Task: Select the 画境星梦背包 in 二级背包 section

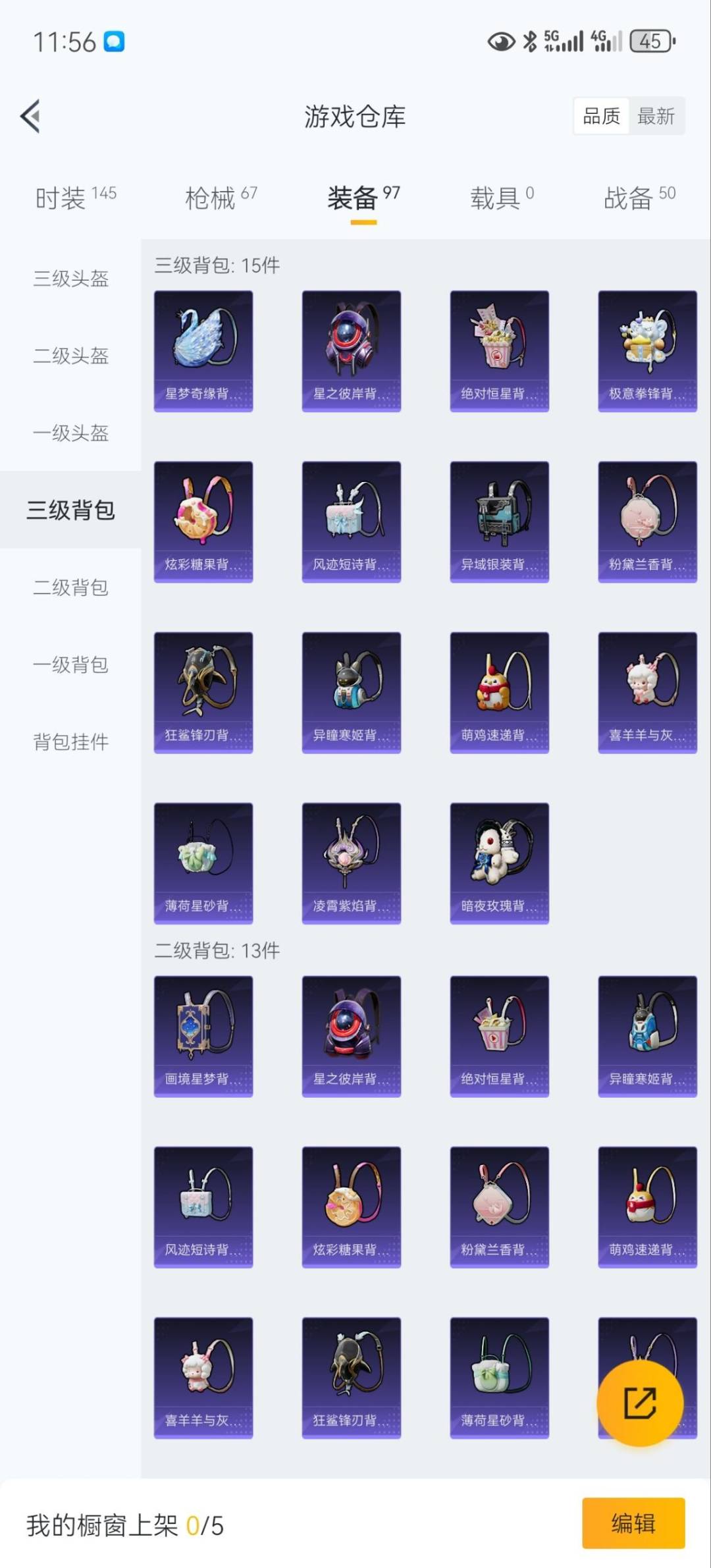Action: [x=203, y=1035]
